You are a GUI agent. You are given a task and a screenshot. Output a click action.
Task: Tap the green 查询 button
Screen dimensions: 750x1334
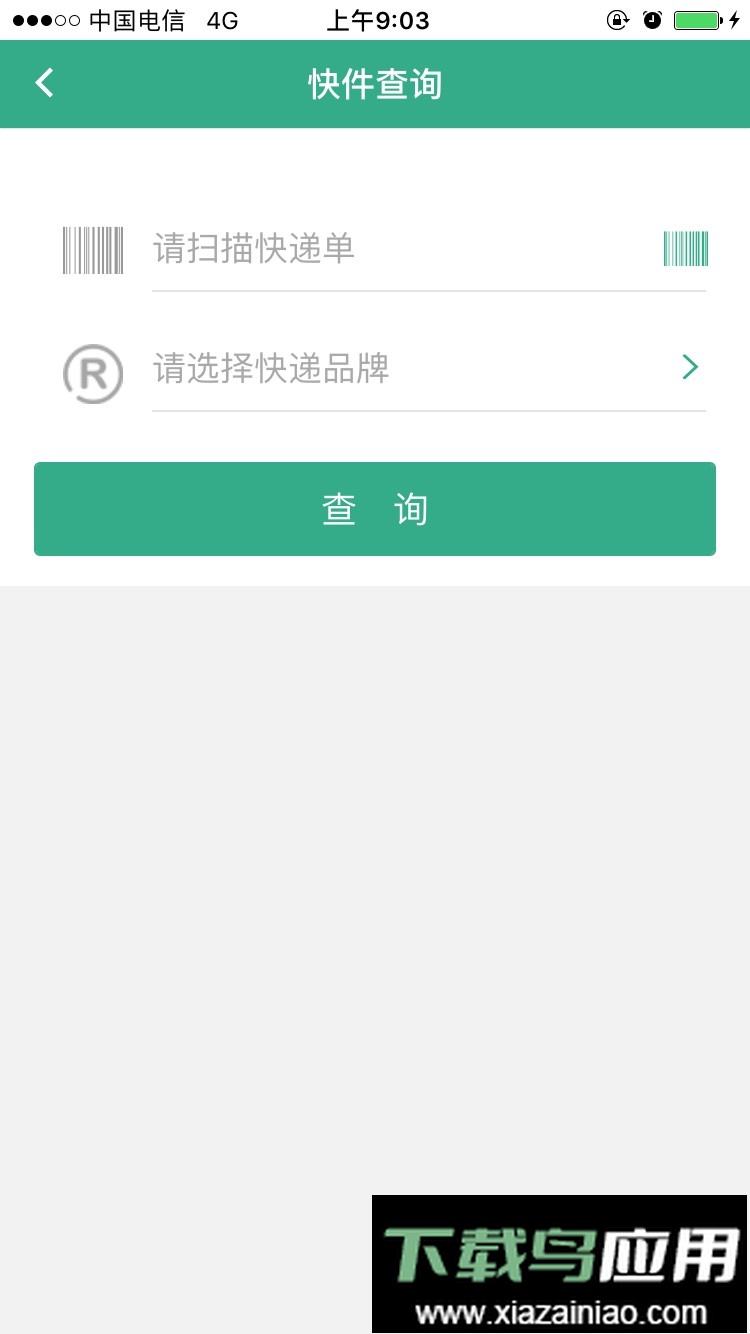375,509
